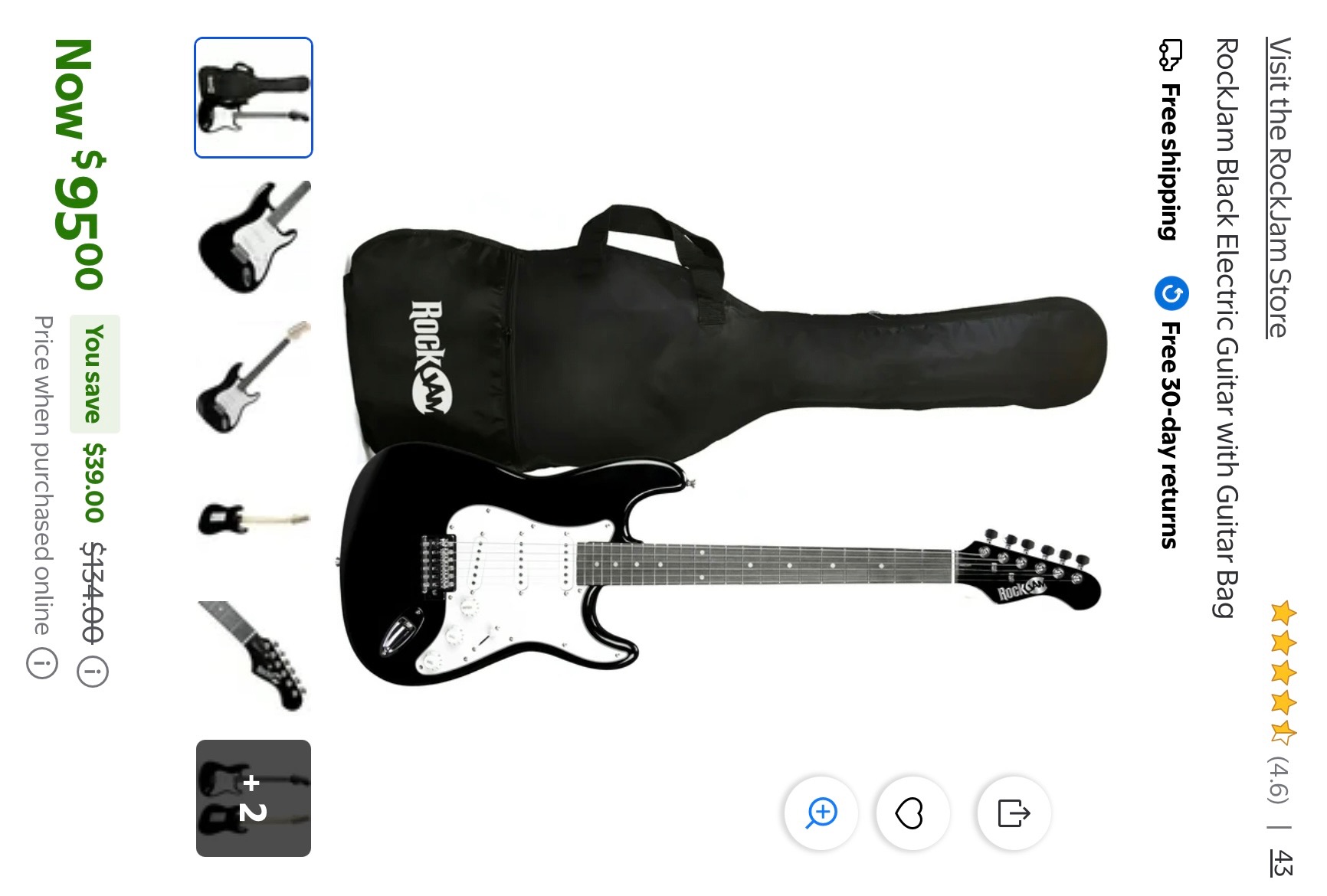Open info icon next to $134.00 price

pyautogui.click(x=93, y=672)
